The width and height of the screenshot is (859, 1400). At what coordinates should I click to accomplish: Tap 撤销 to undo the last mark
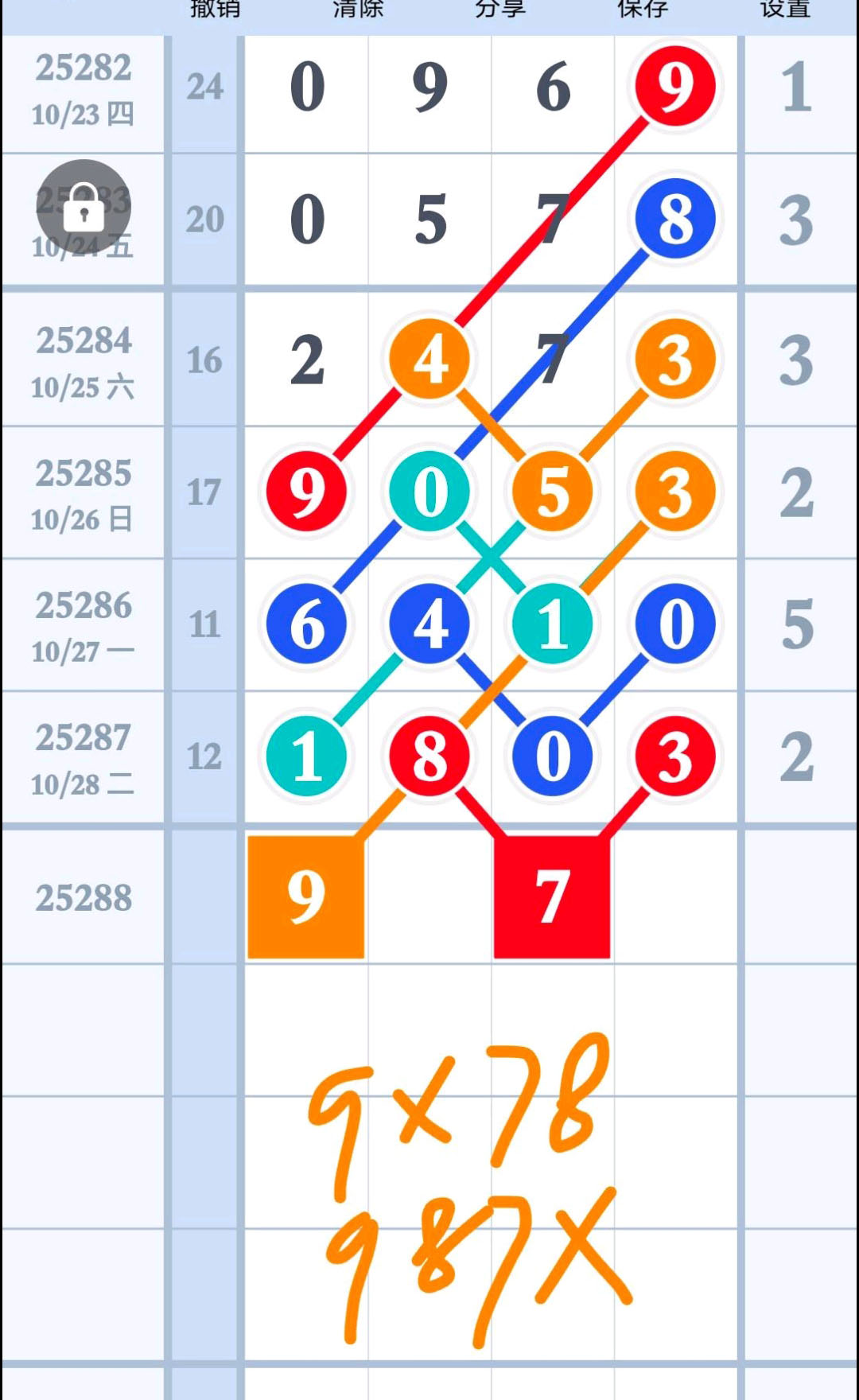(215, 10)
